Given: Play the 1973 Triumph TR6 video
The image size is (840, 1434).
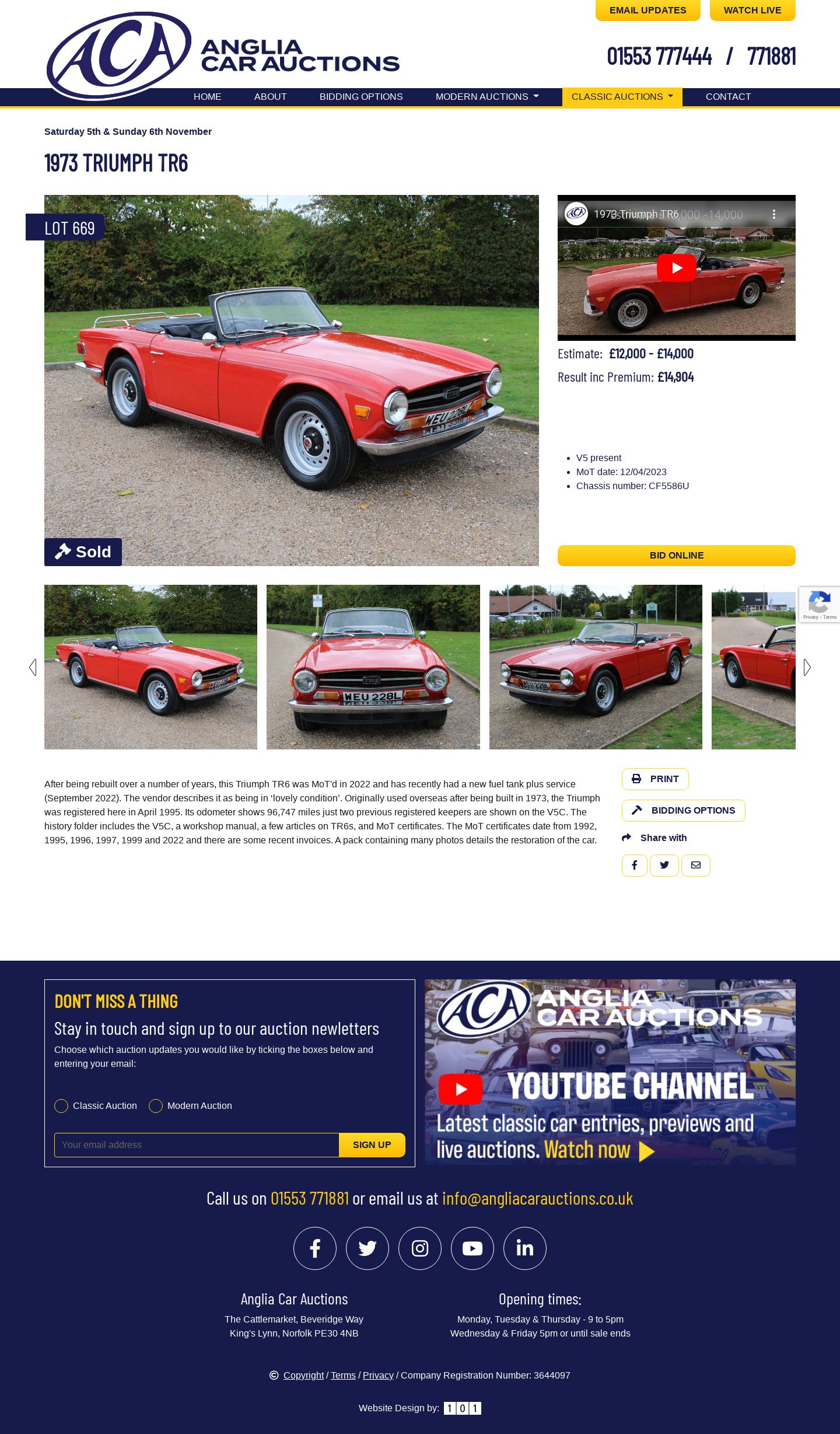Looking at the screenshot, I should 676,268.
